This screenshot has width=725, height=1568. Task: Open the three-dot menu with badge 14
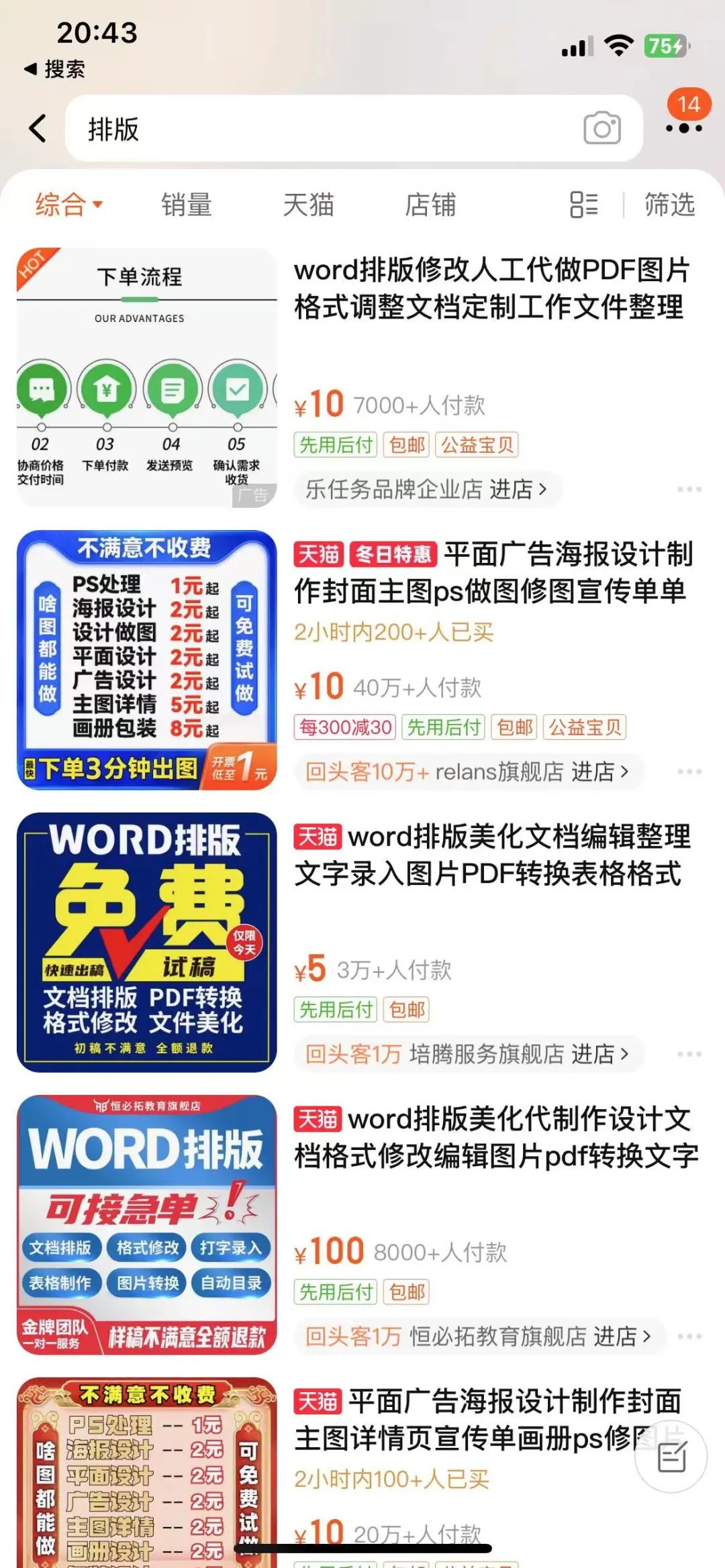[684, 126]
